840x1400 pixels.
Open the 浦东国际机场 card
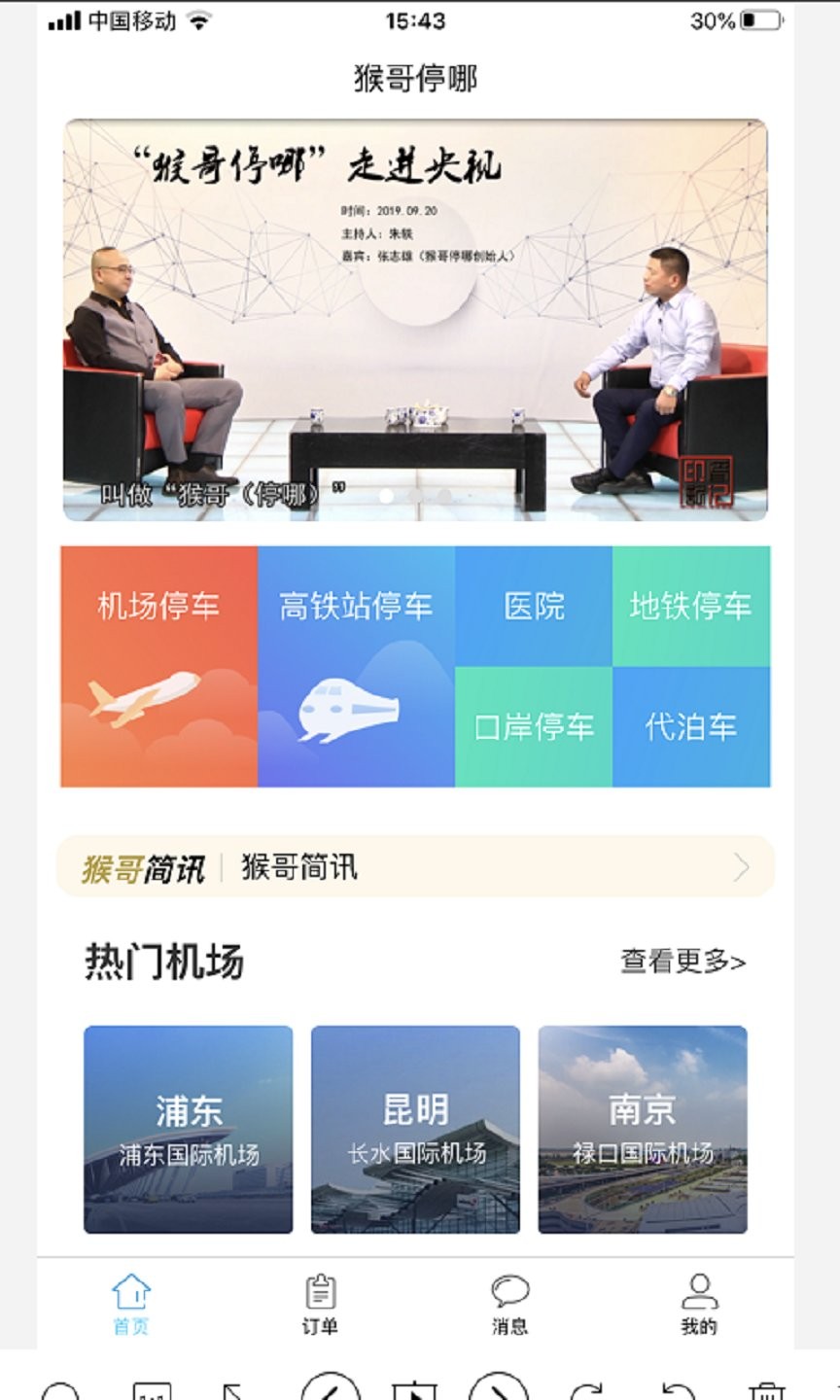[x=188, y=1130]
